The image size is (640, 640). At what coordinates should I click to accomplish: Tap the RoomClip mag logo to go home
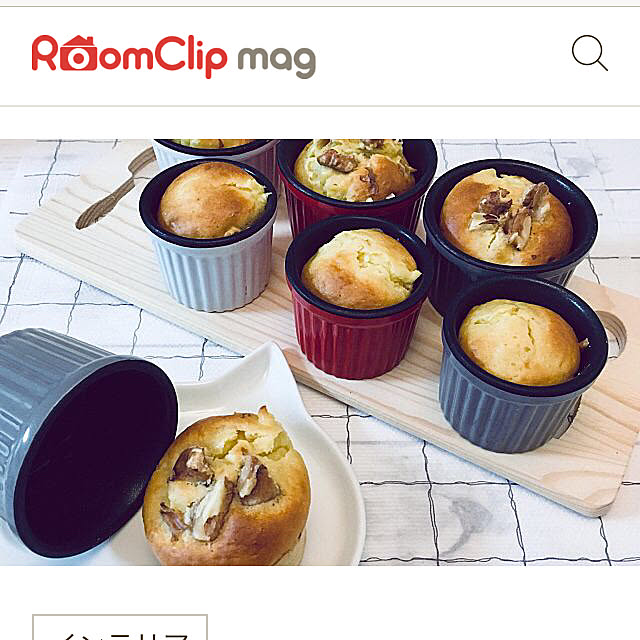[x=173, y=56]
